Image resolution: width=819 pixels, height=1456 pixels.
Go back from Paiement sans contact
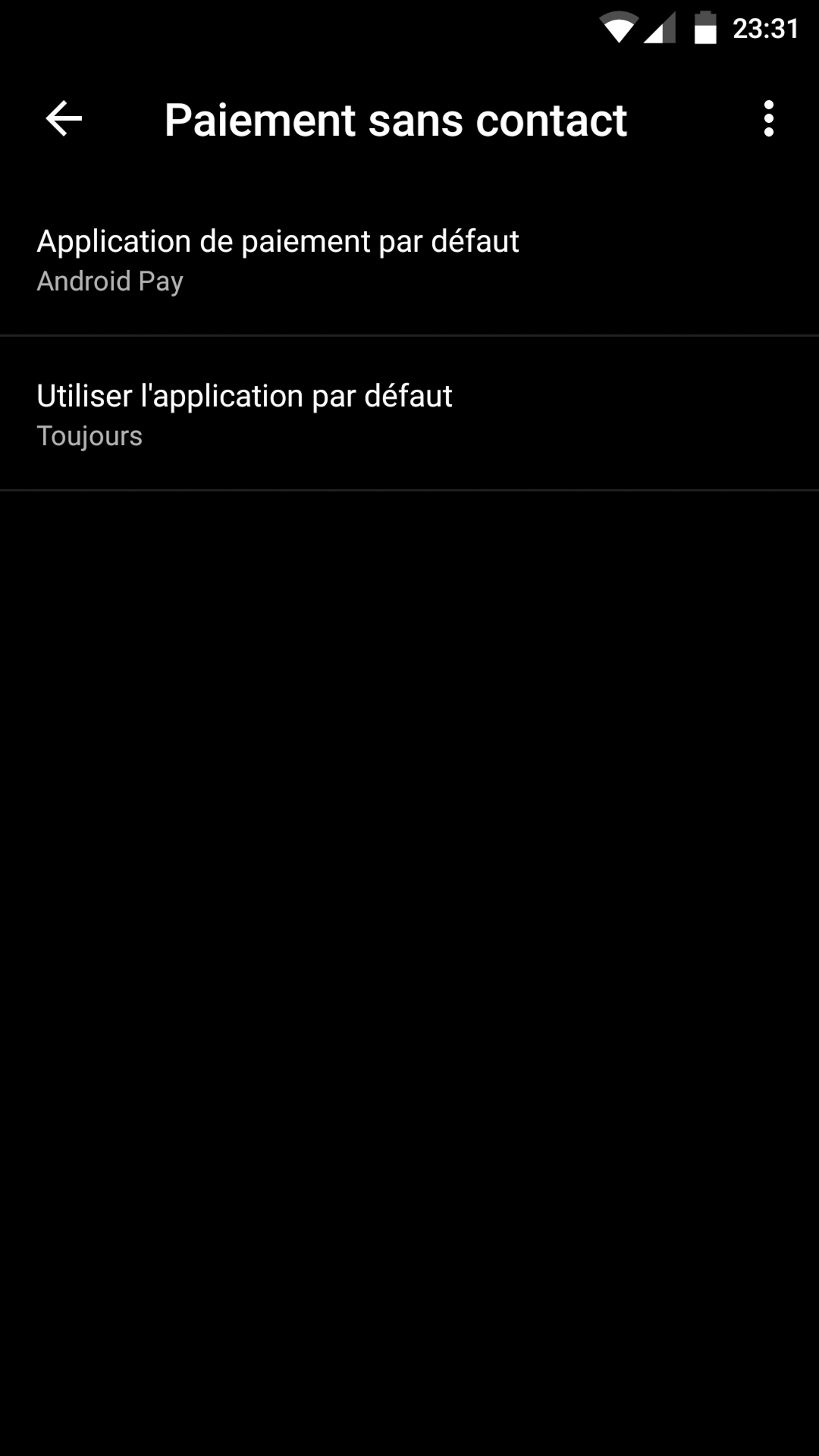63,119
